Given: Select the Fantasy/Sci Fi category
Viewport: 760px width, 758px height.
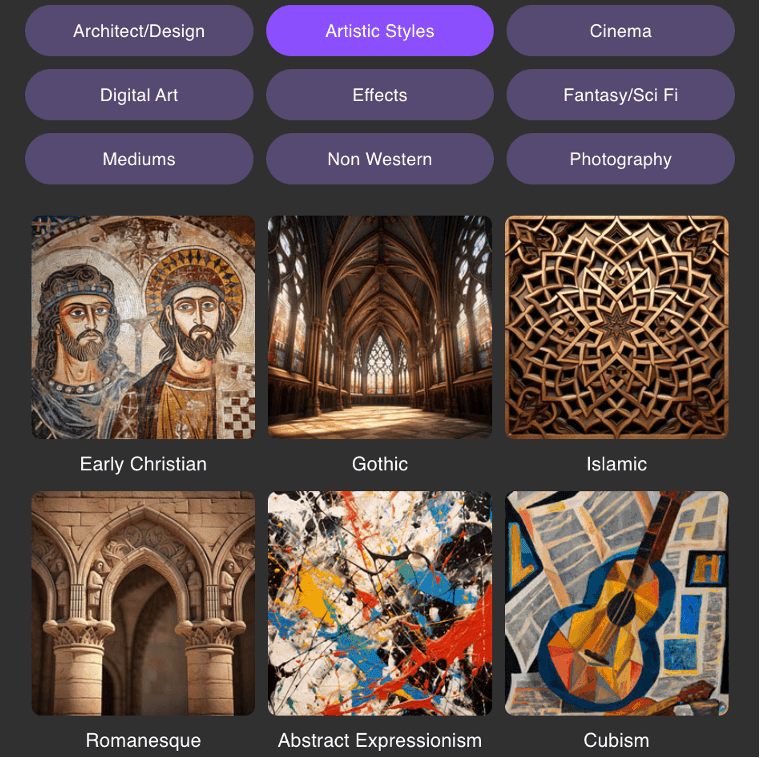Looking at the screenshot, I should pyautogui.click(x=620, y=95).
